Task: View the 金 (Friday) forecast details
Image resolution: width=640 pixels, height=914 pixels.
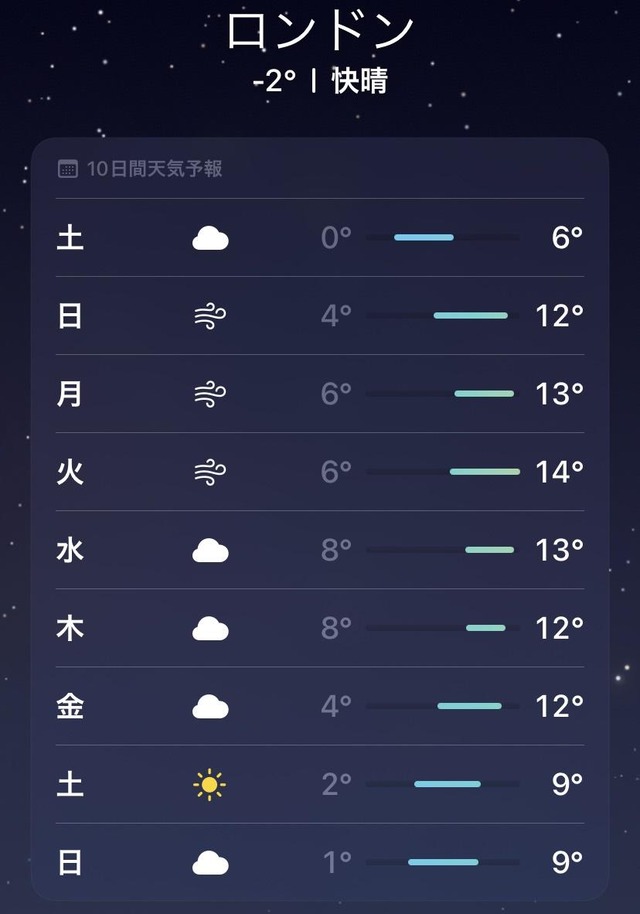Action: pyautogui.click(x=320, y=706)
